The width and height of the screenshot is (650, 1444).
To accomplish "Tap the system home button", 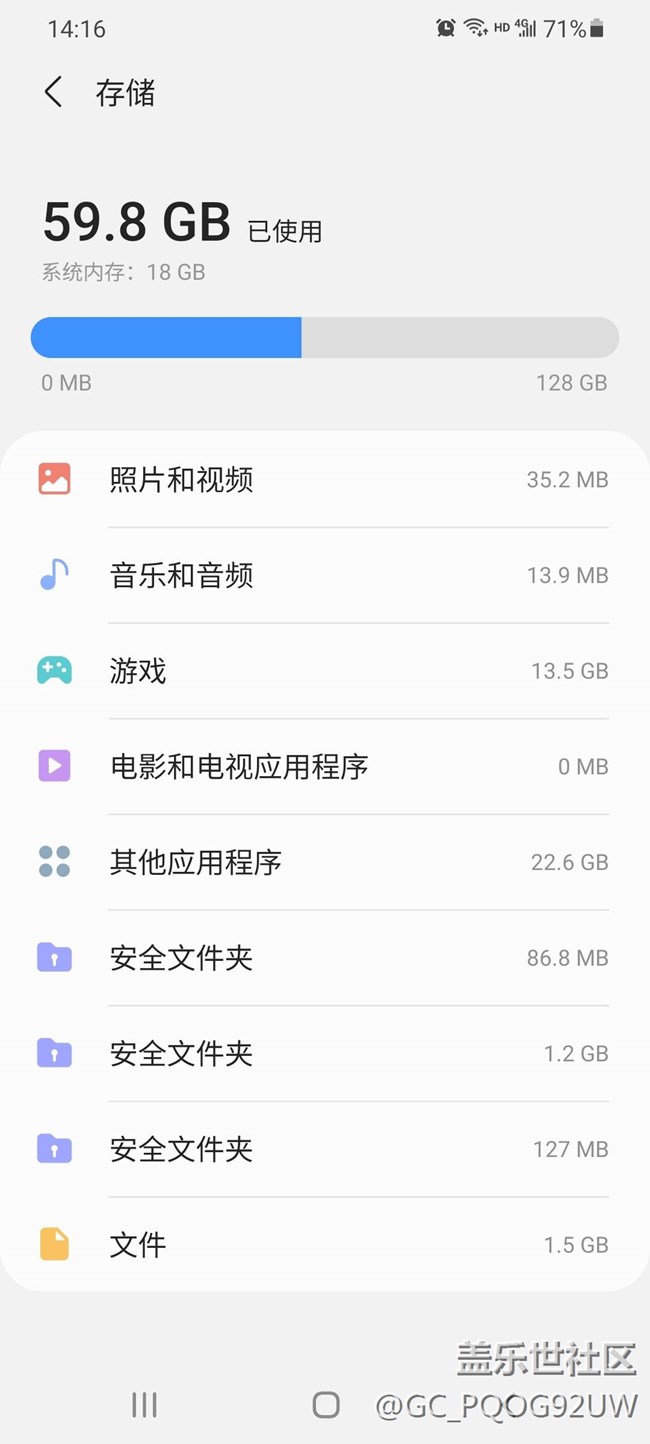I will coord(326,1405).
